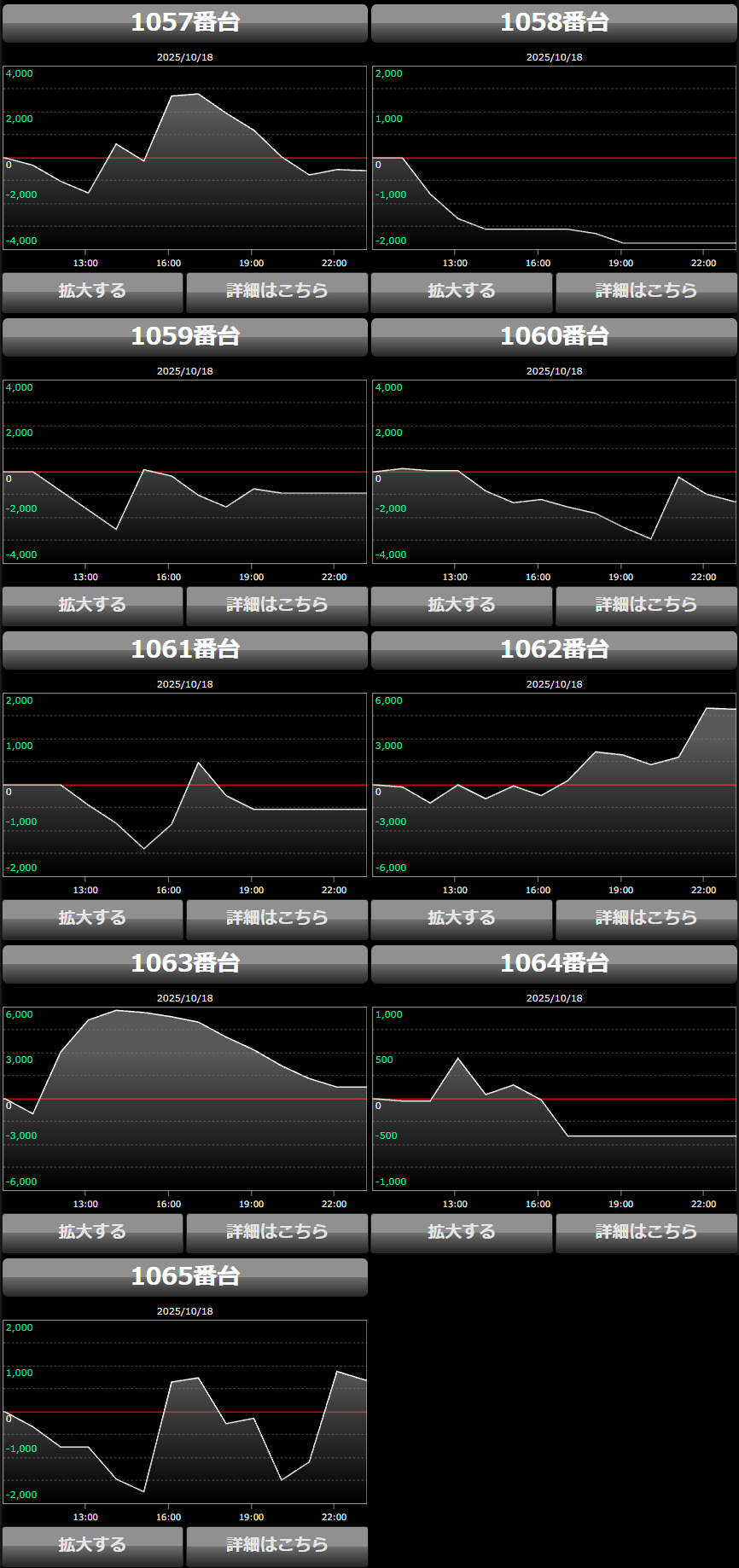This screenshot has width=739, height=1568.
Task: Select 拡大する under 1064番台
Action: 462,1233
